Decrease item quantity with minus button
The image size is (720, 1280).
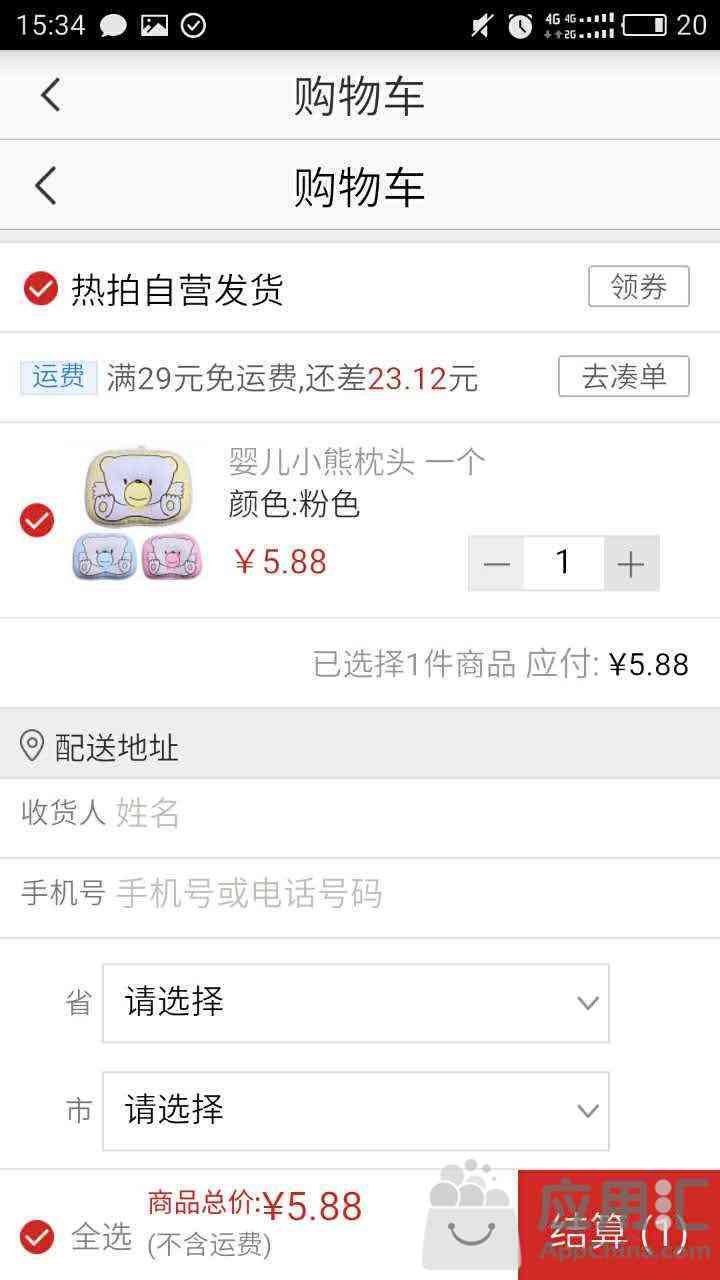tap(496, 564)
